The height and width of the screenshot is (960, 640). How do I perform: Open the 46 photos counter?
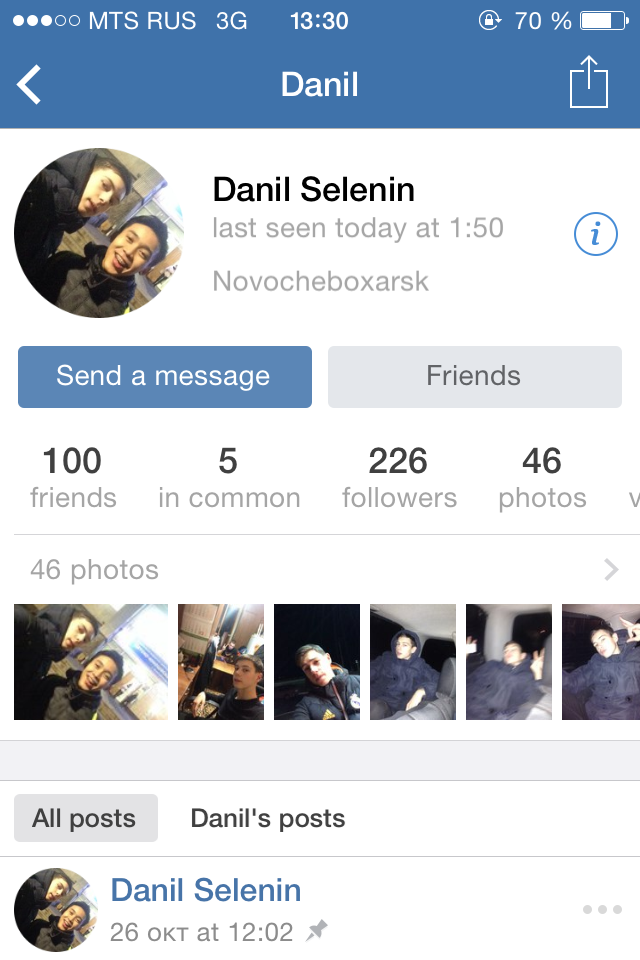[x=542, y=477]
